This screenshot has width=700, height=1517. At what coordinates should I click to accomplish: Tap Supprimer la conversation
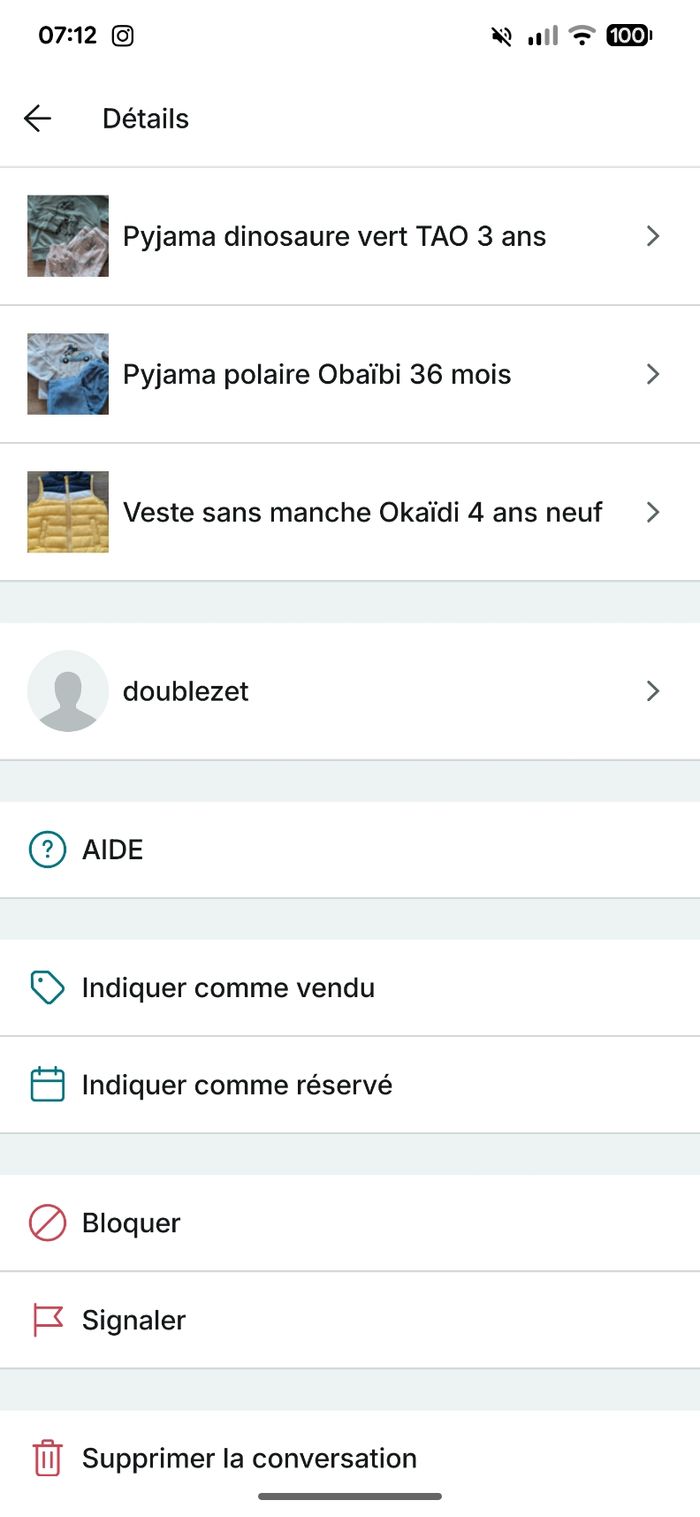249,1458
